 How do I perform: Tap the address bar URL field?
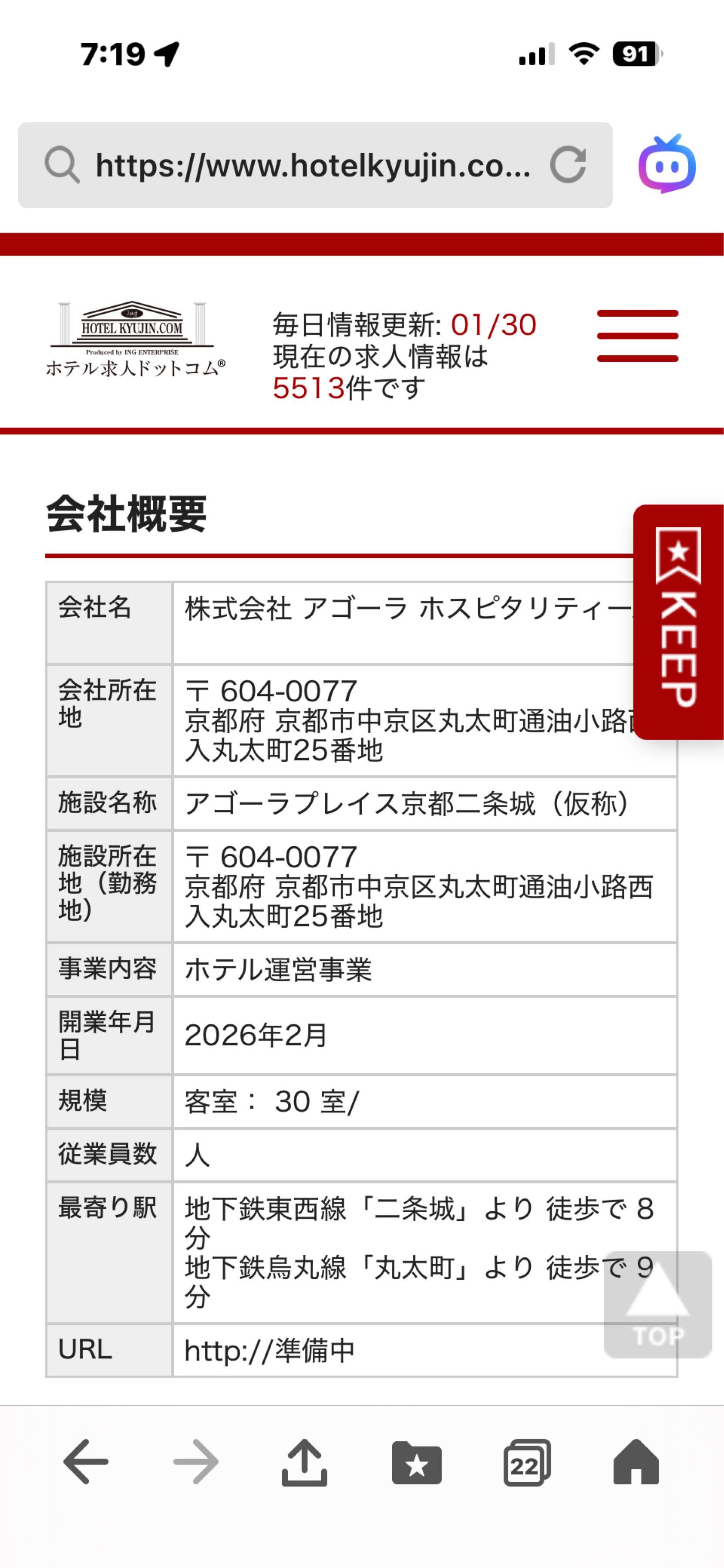[x=317, y=166]
